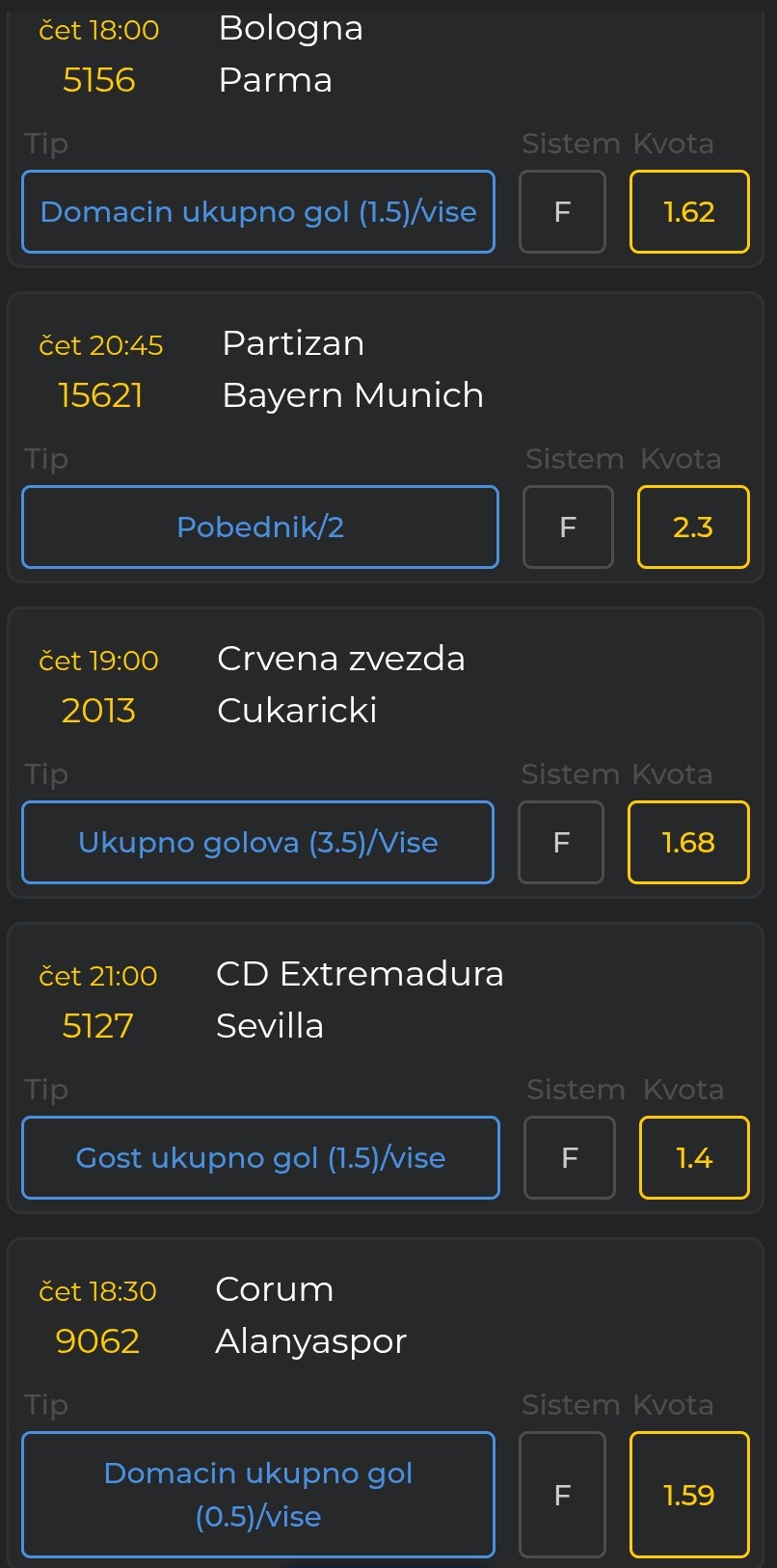Screen dimensions: 777x1568
Task: Toggle system F for Bologna–Parma
Action: 563,212
